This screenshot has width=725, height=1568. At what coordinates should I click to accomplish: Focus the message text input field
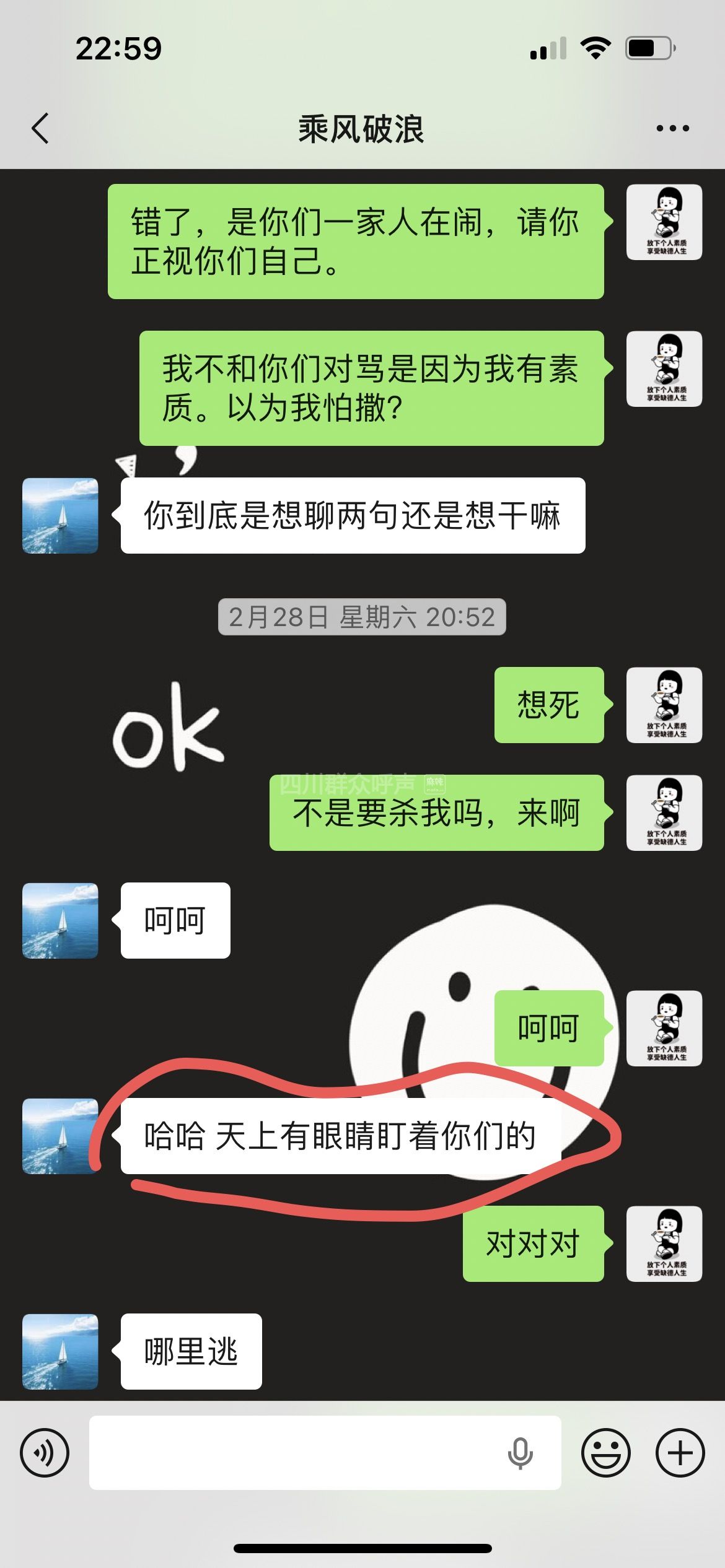[297, 1453]
